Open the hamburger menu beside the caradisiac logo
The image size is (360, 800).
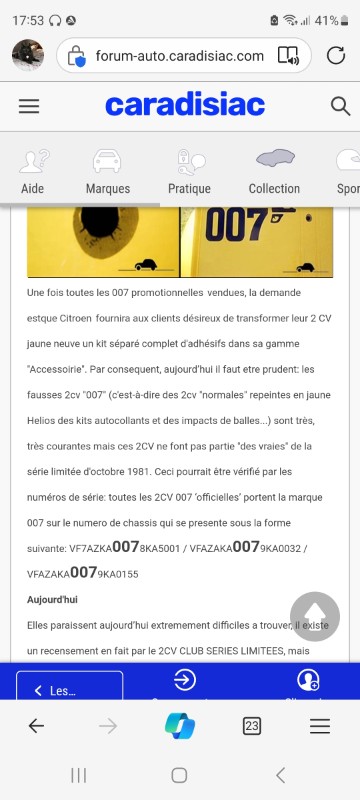[x=29, y=106]
